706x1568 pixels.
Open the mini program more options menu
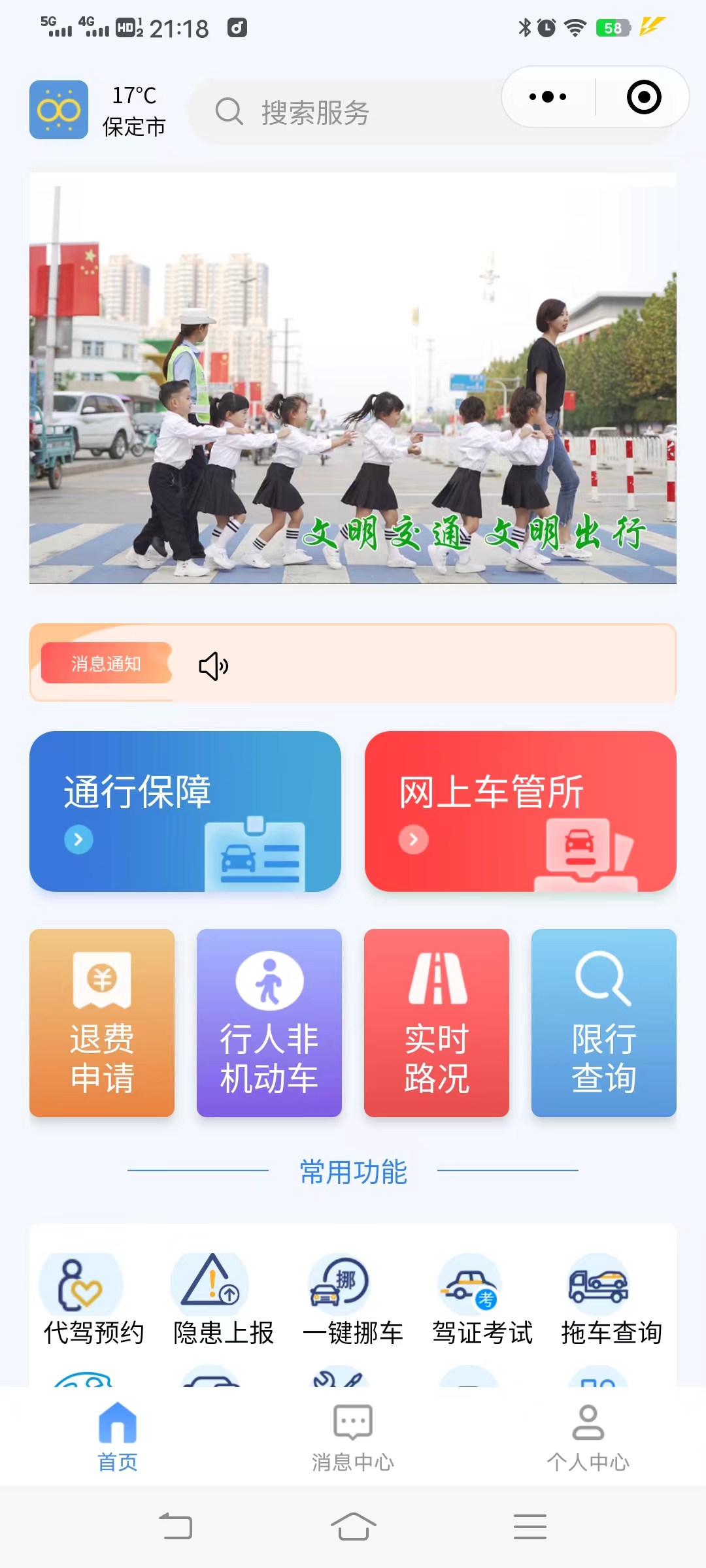click(548, 97)
